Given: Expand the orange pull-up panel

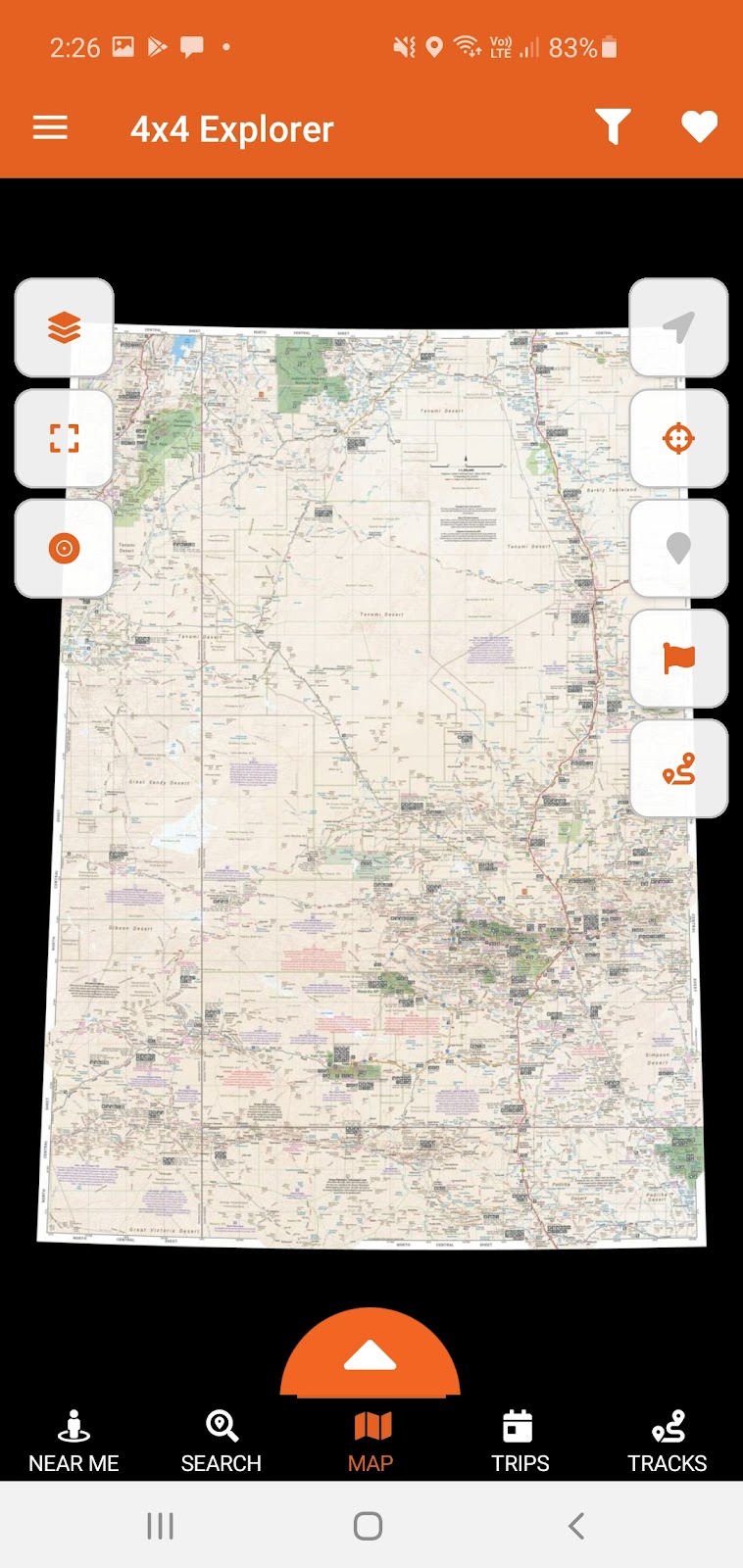Looking at the screenshot, I should pyautogui.click(x=371, y=1357).
